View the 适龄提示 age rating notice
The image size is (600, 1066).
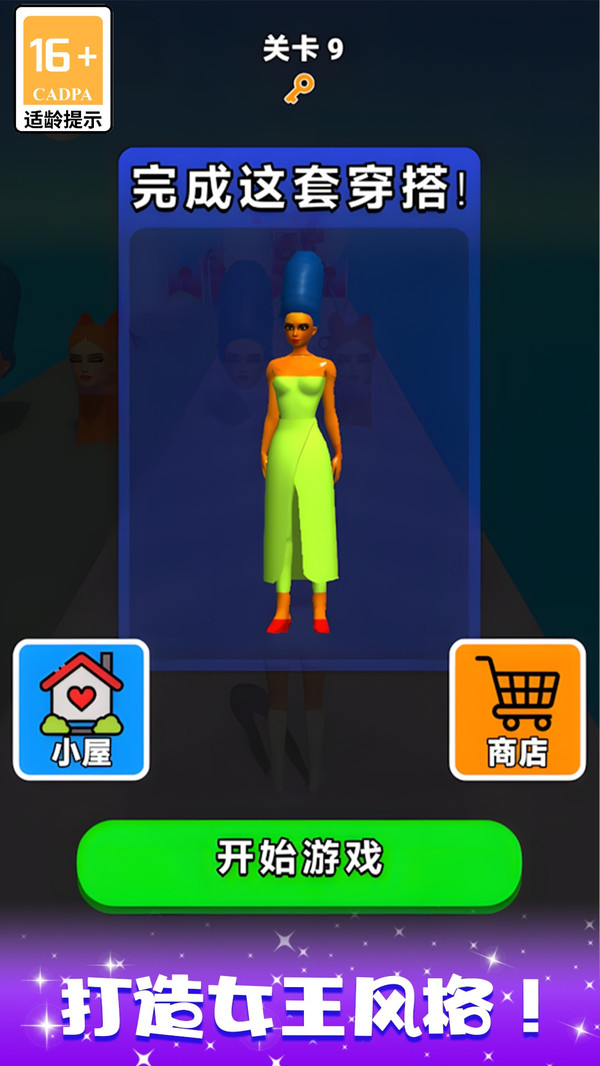(64, 70)
